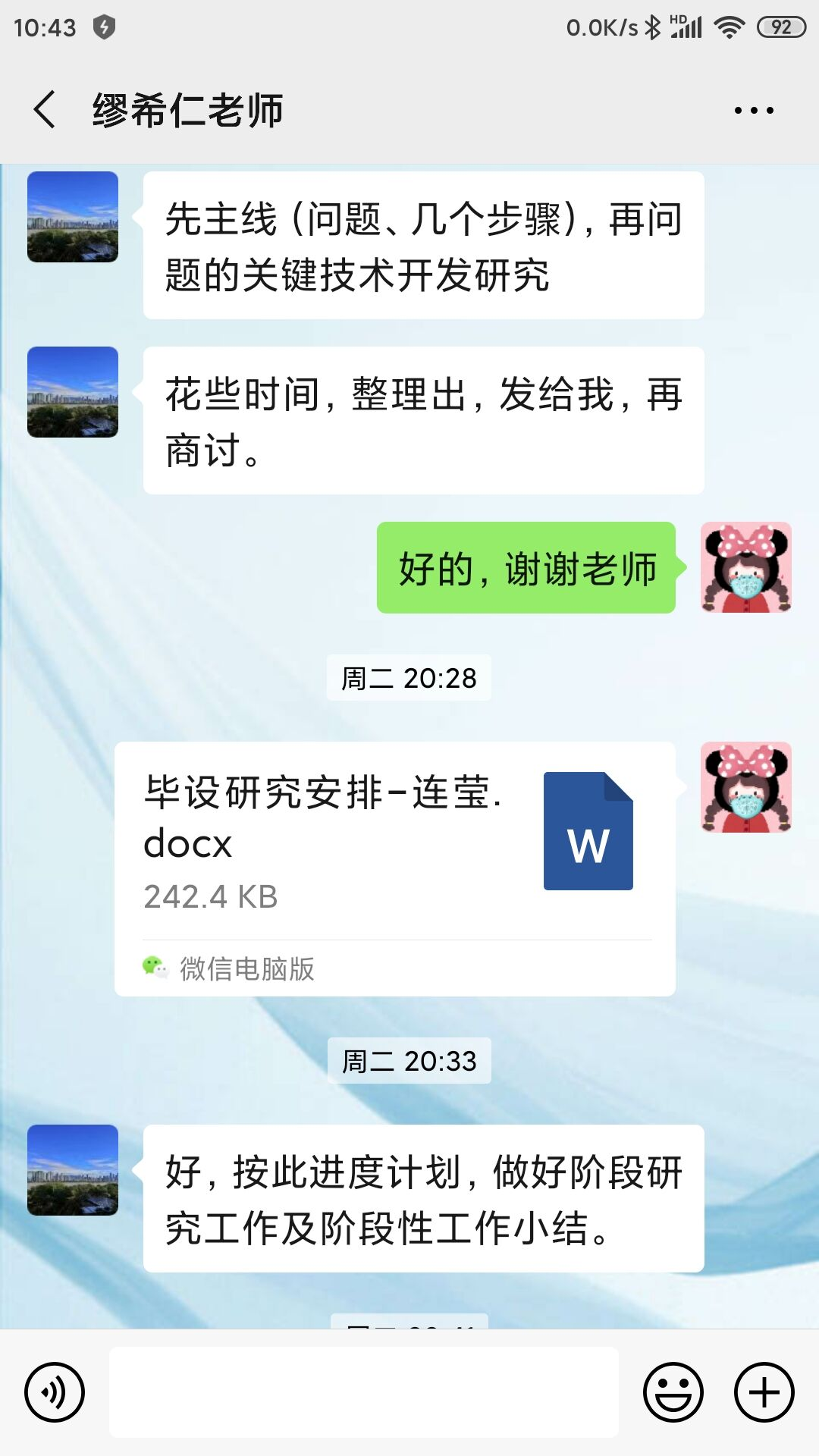Open the emoji picker
Image resolution: width=819 pixels, height=1456 pixels.
pyautogui.click(x=673, y=1392)
